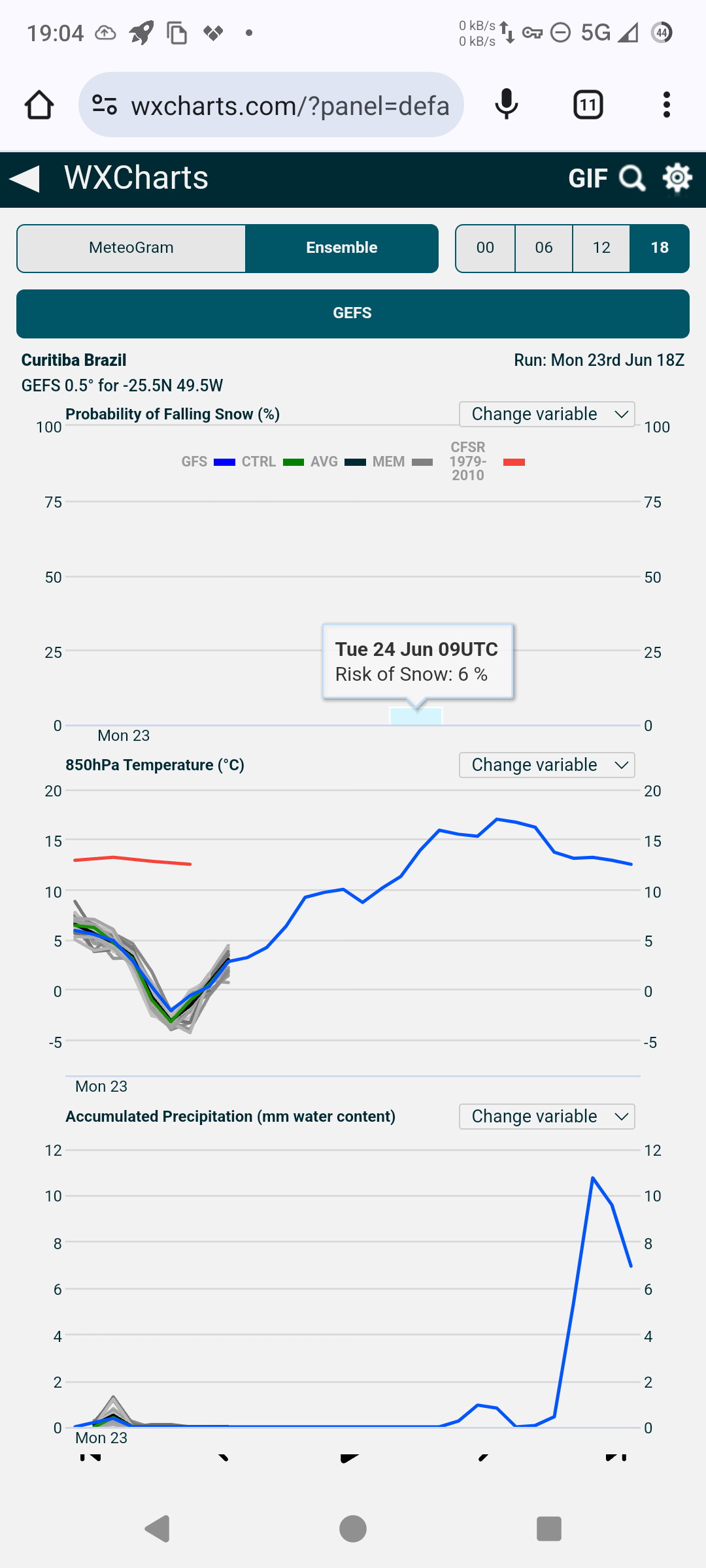The image size is (706, 1568).
Task: Open WXCharts settings gear
Action: click(x=677, y=178)
